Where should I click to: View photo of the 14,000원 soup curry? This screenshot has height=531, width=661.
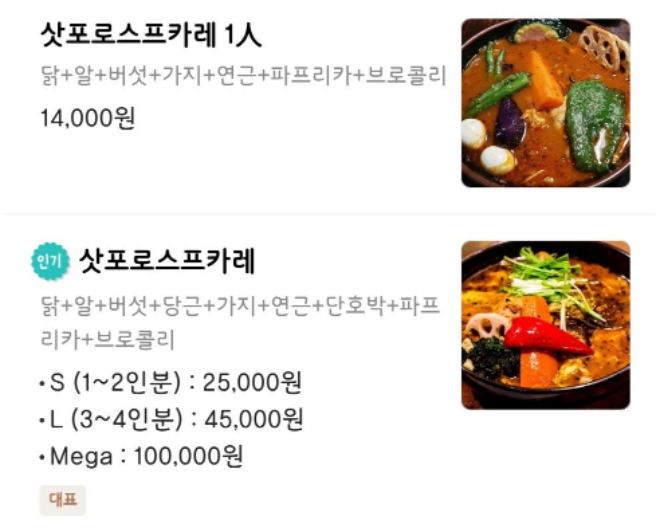[545, 103]
